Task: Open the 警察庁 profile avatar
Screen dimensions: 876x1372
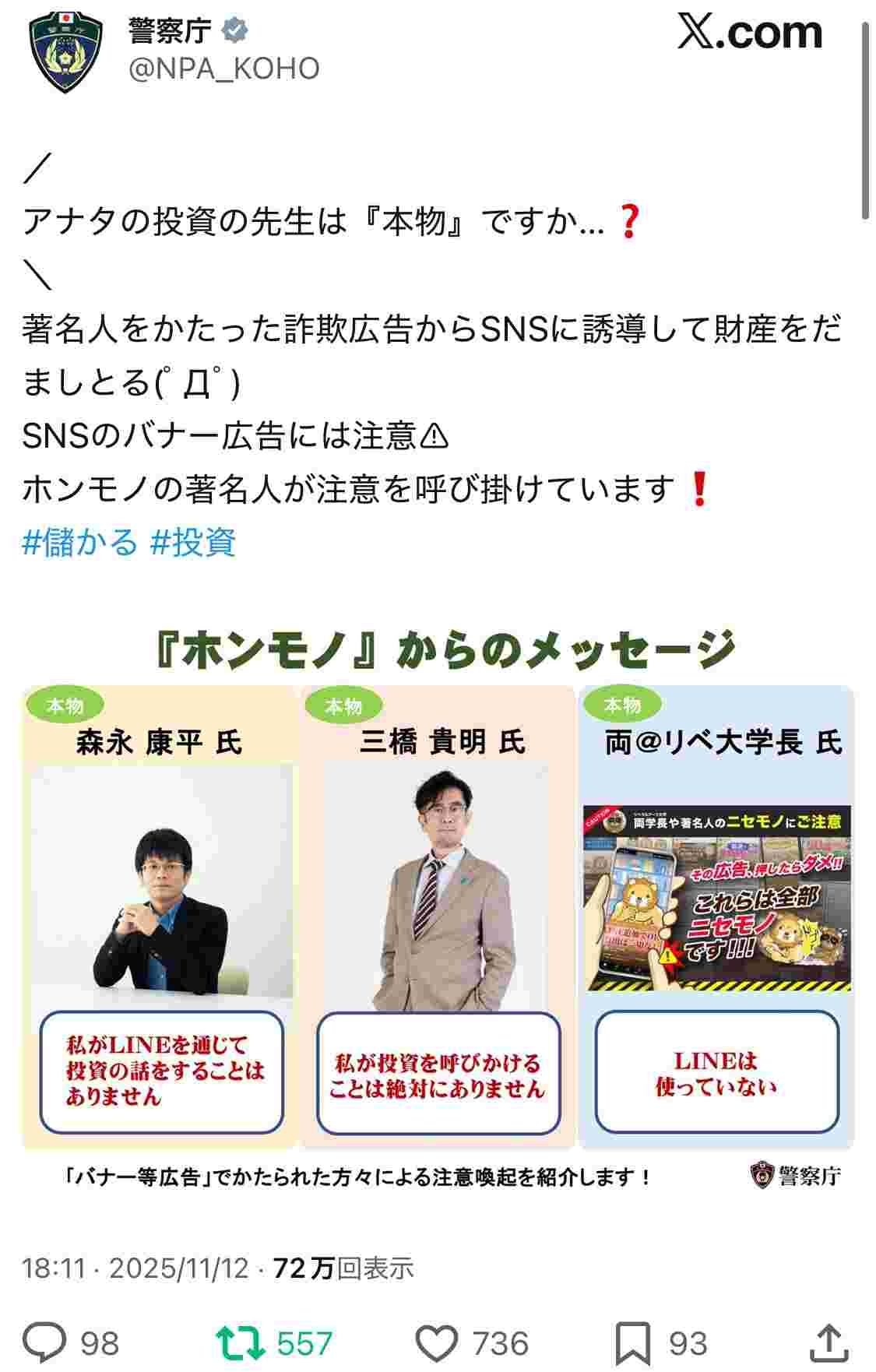Action: click(66, 51)
